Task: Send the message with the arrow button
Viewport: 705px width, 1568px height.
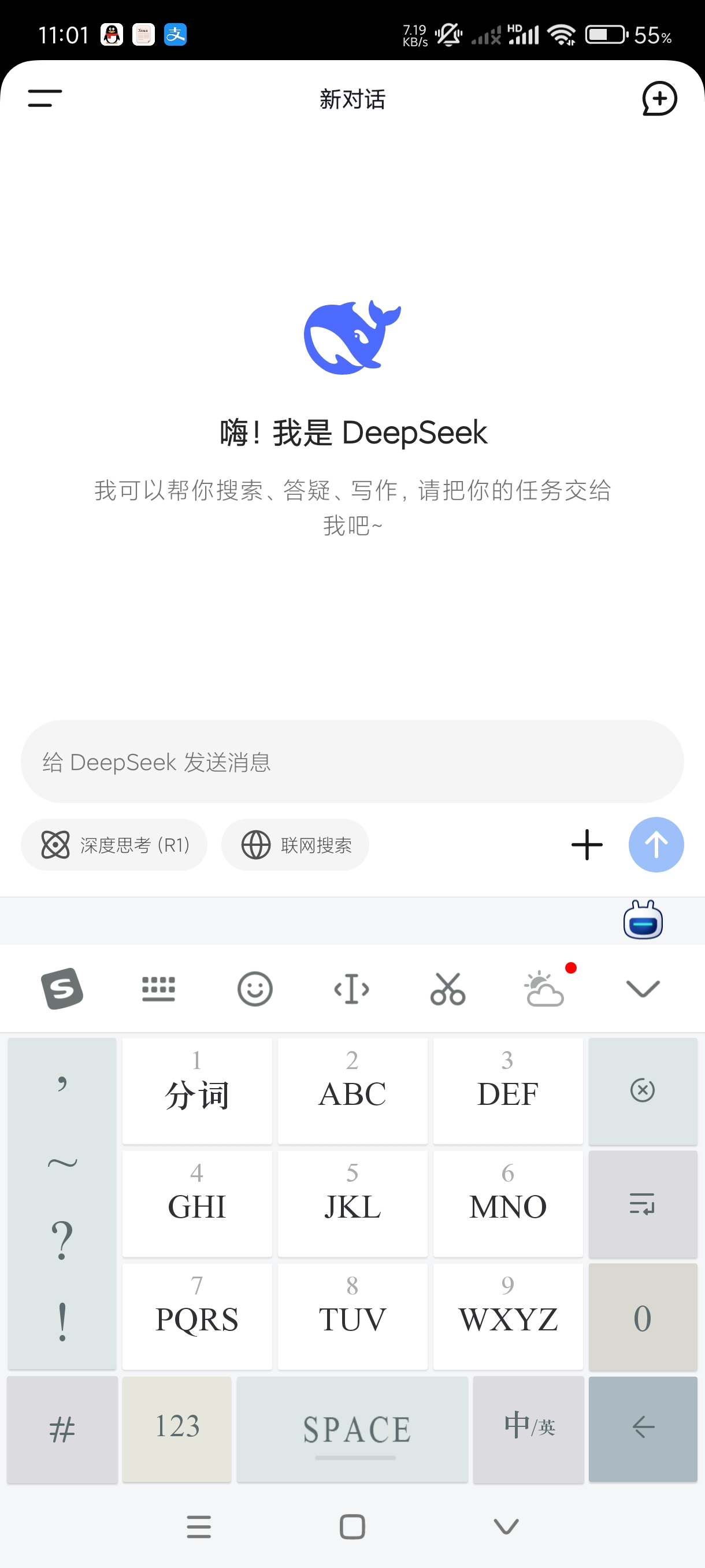Action: point(656,845)
